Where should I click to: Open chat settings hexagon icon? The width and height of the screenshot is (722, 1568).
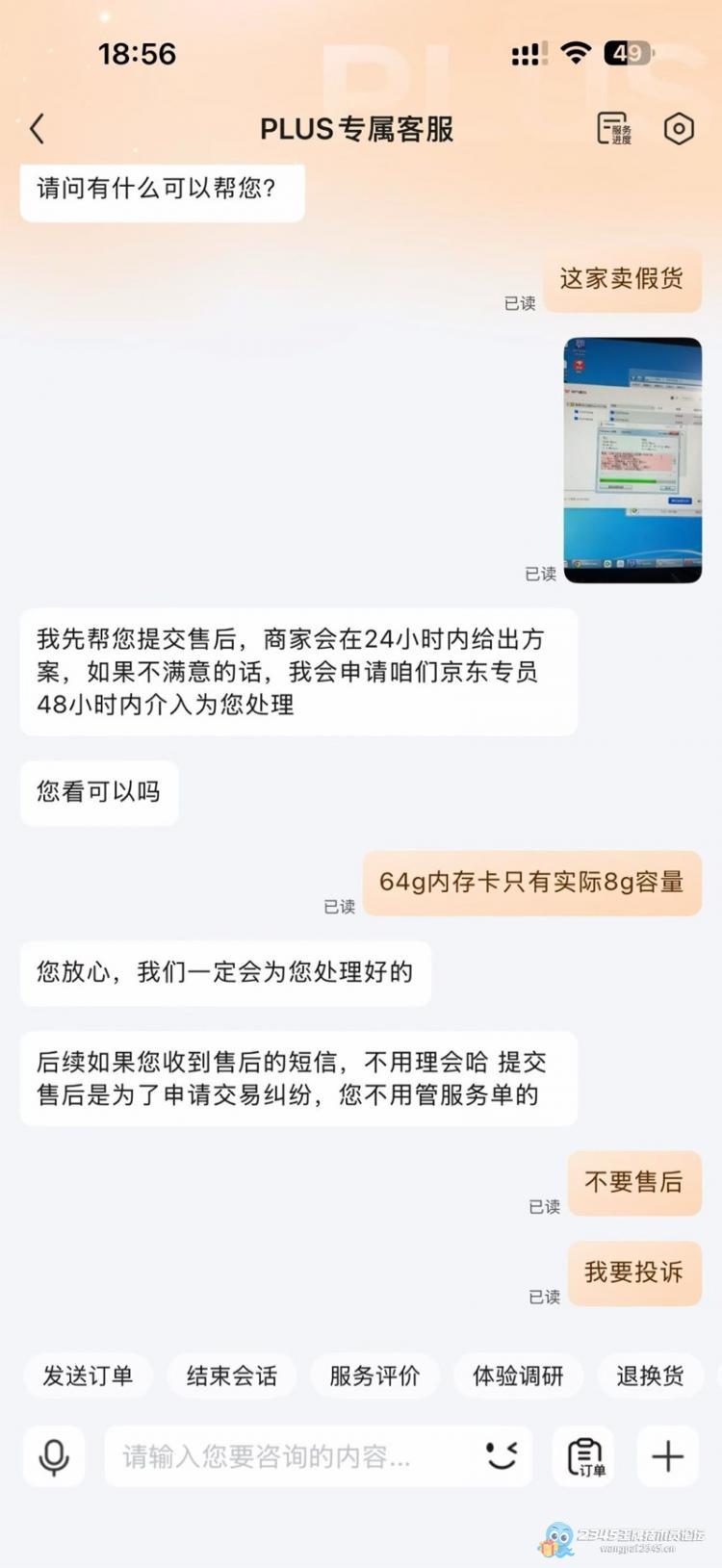679,129
